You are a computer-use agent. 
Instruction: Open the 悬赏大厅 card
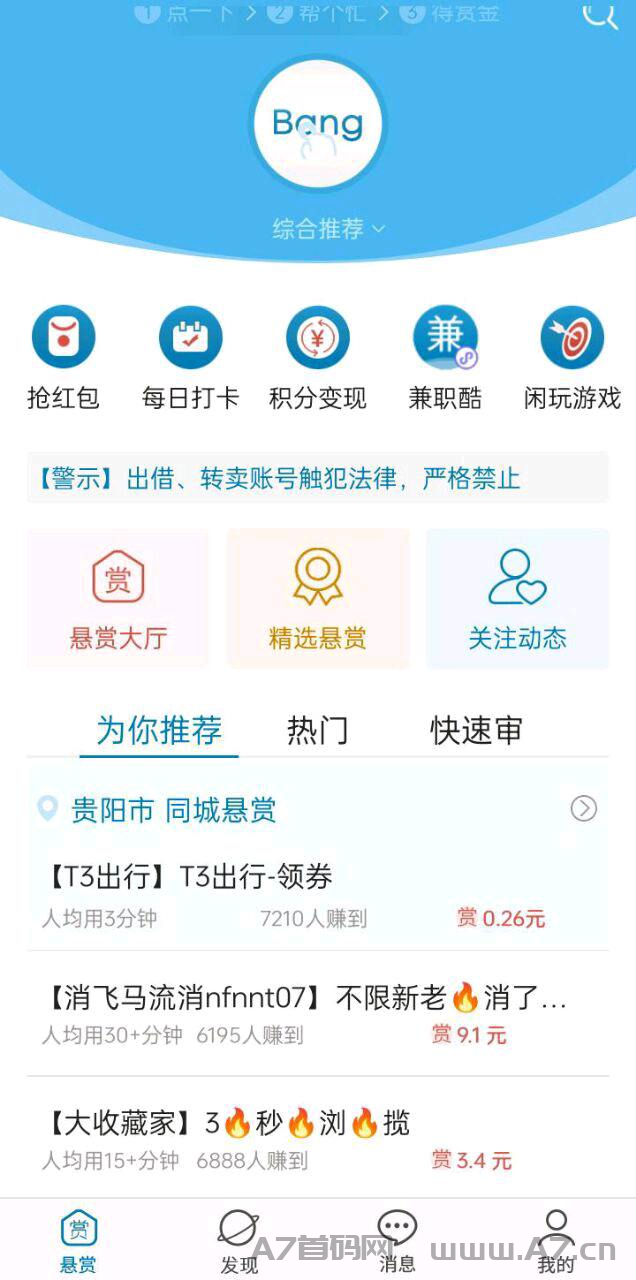coord(117,598)
